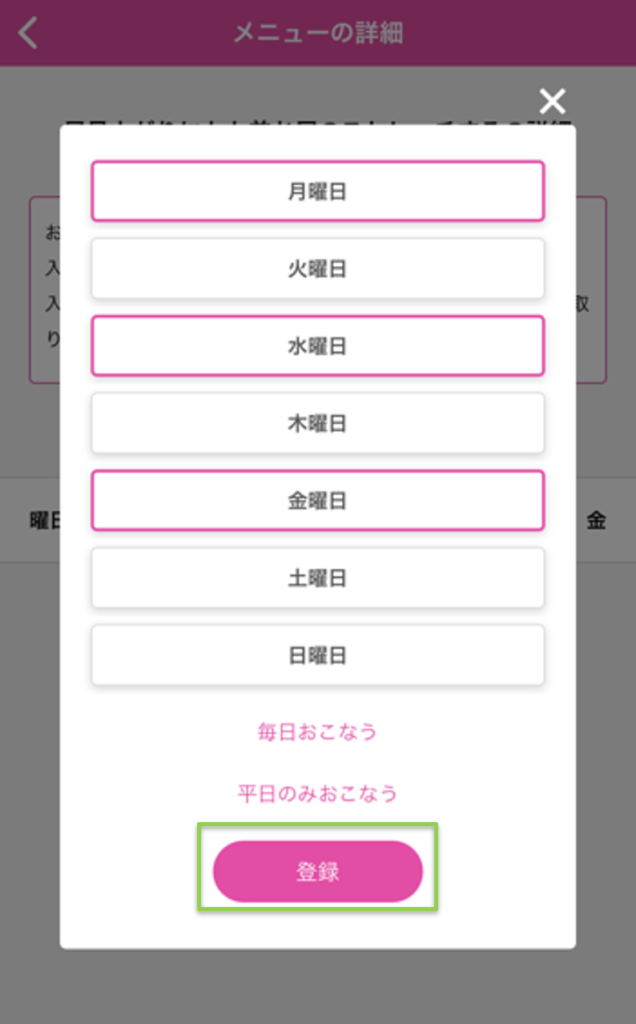Viewport: 636px width, 1024px height.
Task: Deselect 金曜日
Action: (x=318, y=500)
